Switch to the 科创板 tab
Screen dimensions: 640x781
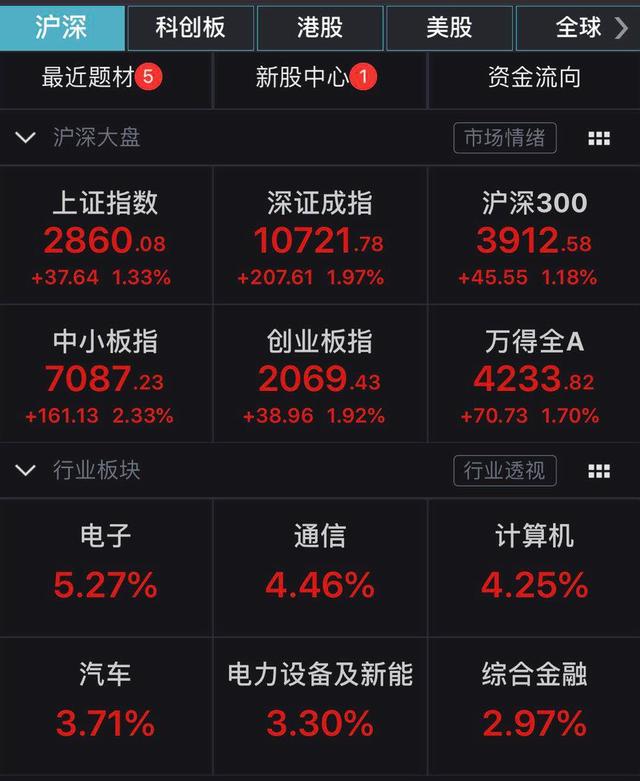[190, 27]
